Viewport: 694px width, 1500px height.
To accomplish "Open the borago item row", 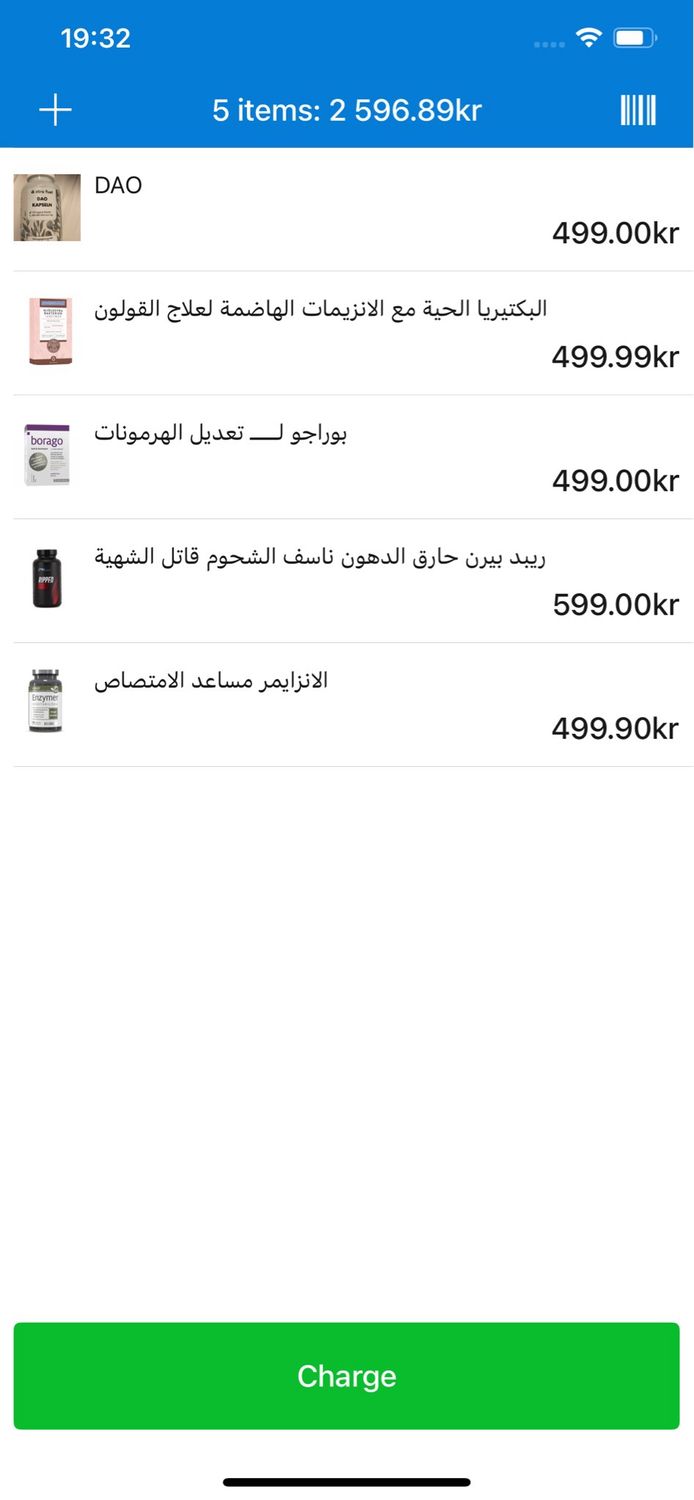I will point(347,456).
